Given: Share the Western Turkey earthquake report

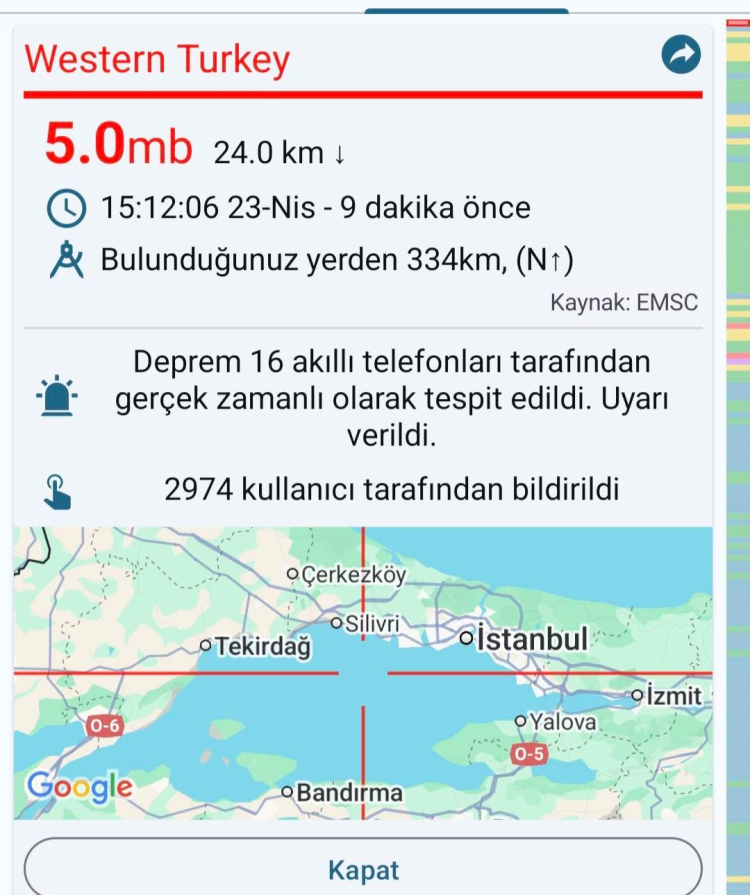Looking at the screenshot, I should [681, 56].
